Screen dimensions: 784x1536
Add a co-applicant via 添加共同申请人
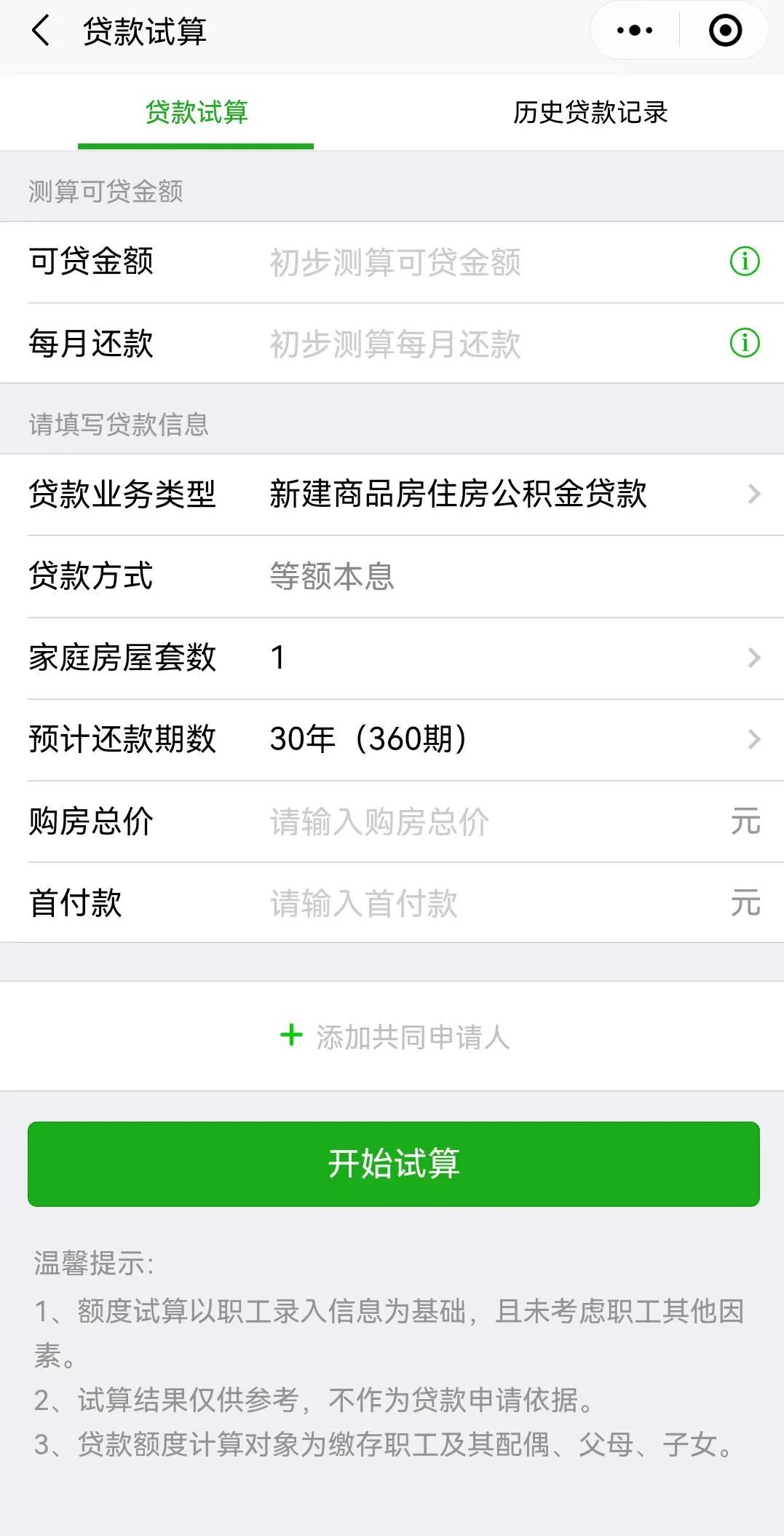pyautogui.click(x=394, y=1036)
